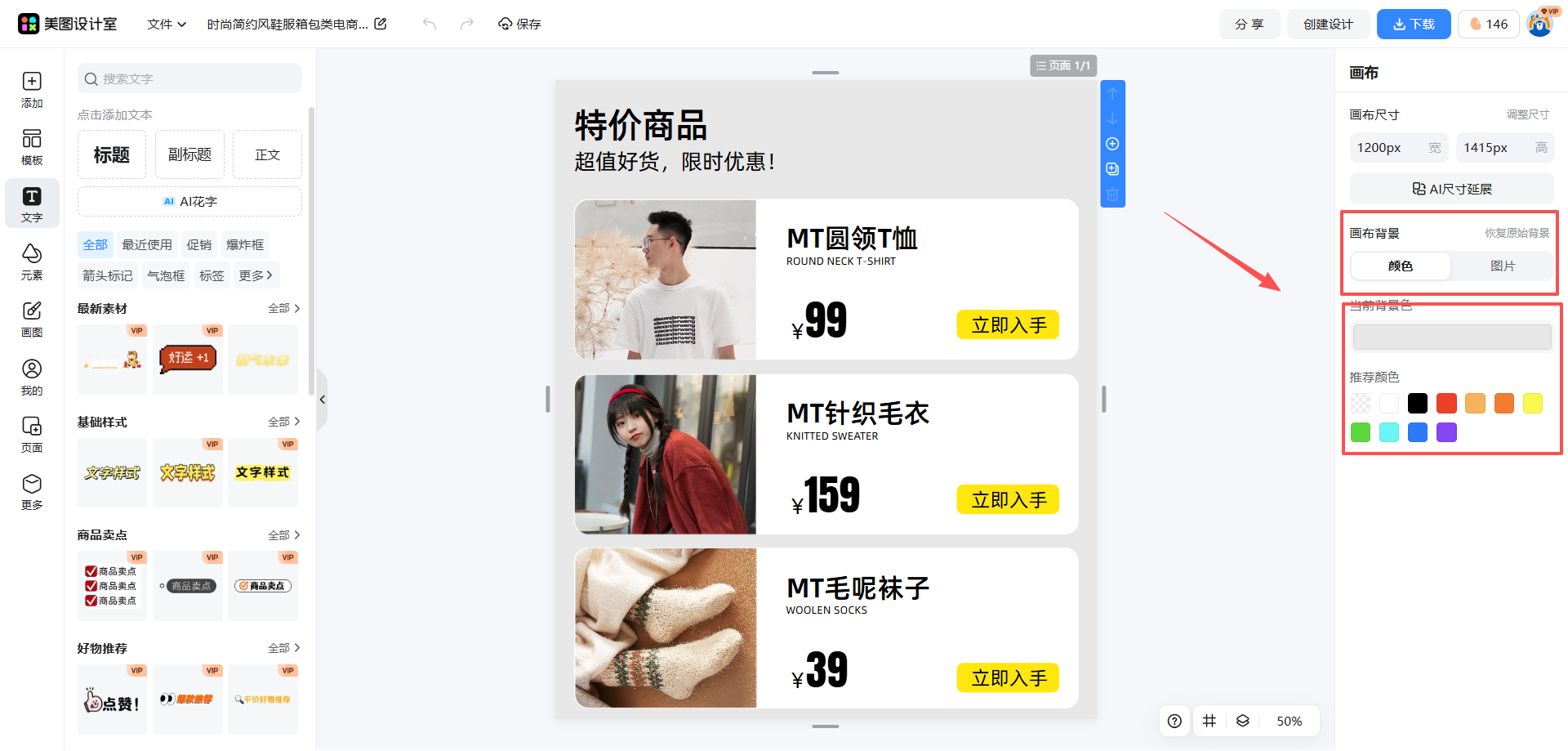Open the 元素 sidebar tab
This screenshot has height=751, width=1568.
[x=32, y=262]
